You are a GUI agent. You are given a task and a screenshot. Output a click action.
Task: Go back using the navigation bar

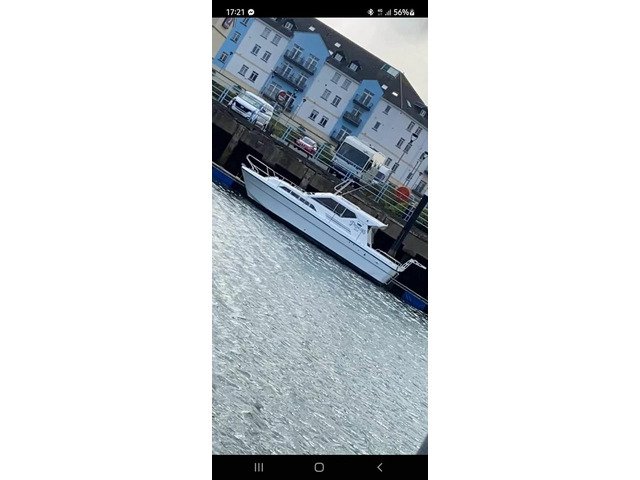(379, 467)
